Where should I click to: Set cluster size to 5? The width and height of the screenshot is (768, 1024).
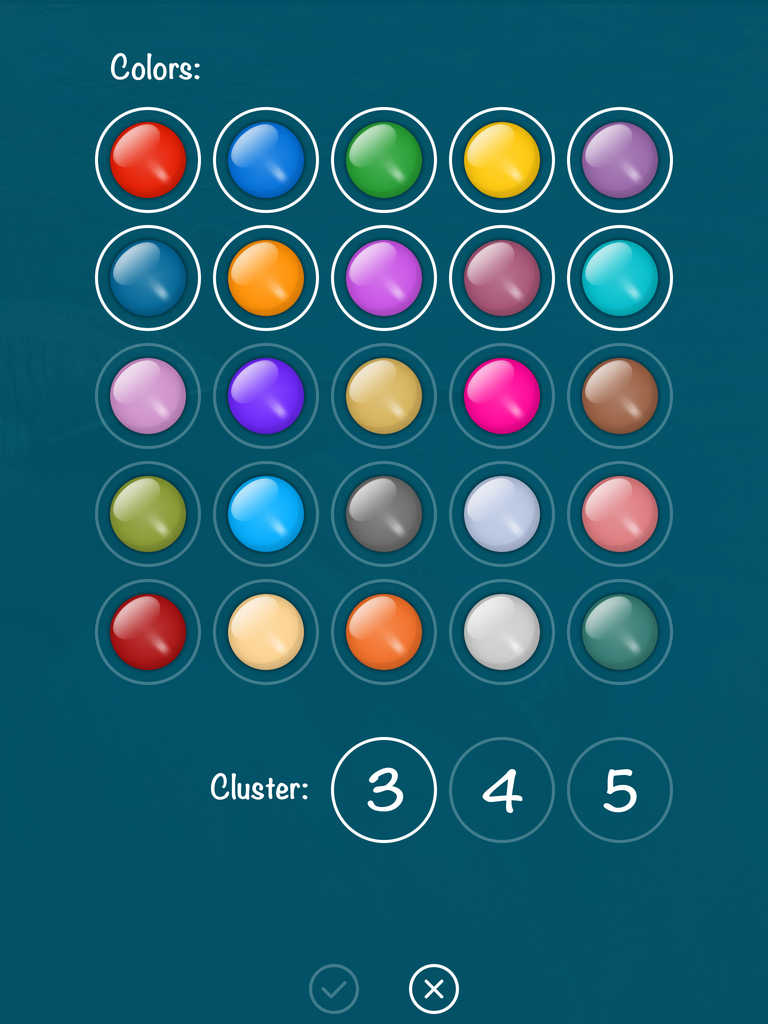(x=620, y=790)
